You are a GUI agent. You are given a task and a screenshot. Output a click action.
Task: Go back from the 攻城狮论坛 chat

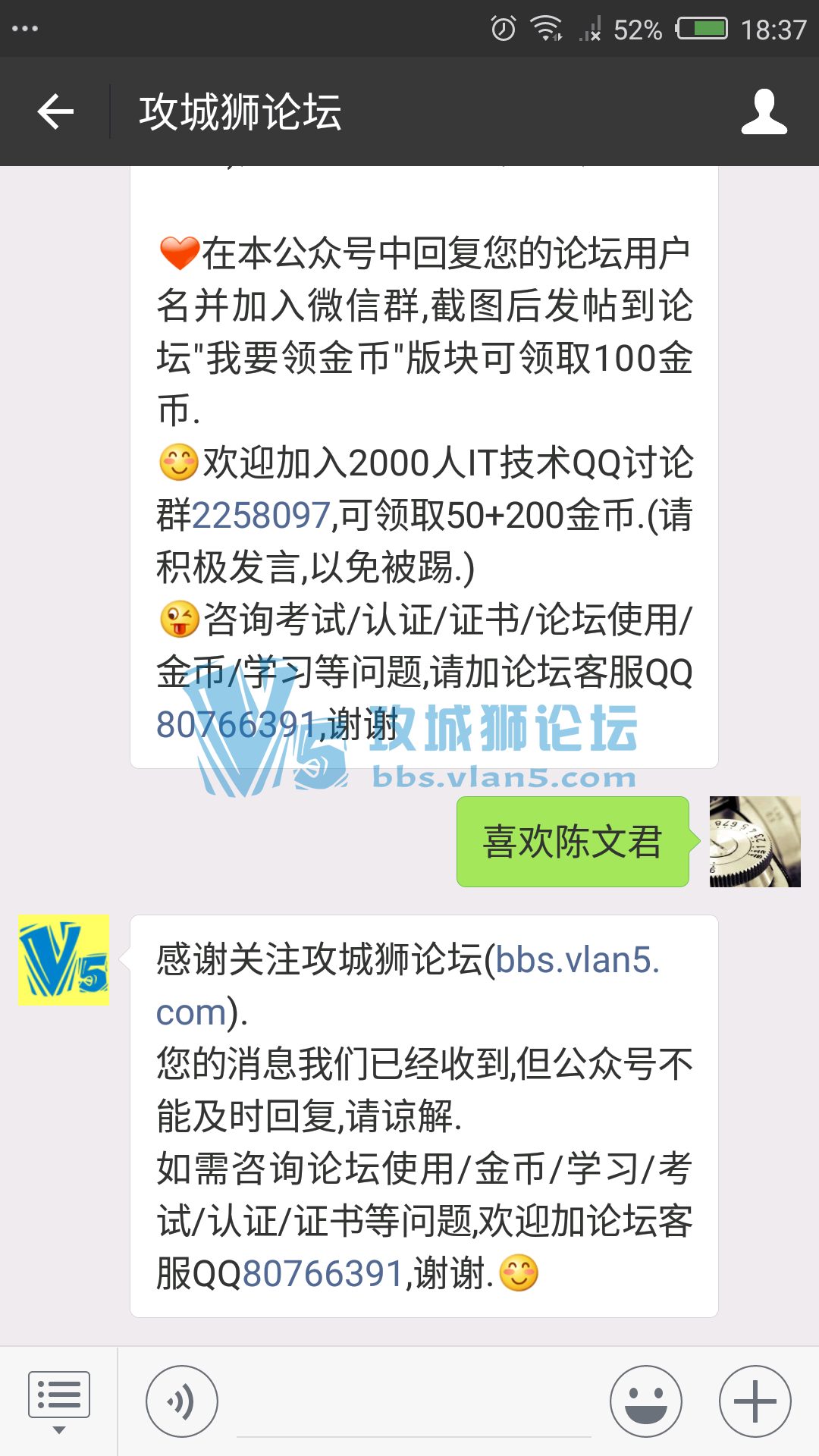click(x=55, y=112)
